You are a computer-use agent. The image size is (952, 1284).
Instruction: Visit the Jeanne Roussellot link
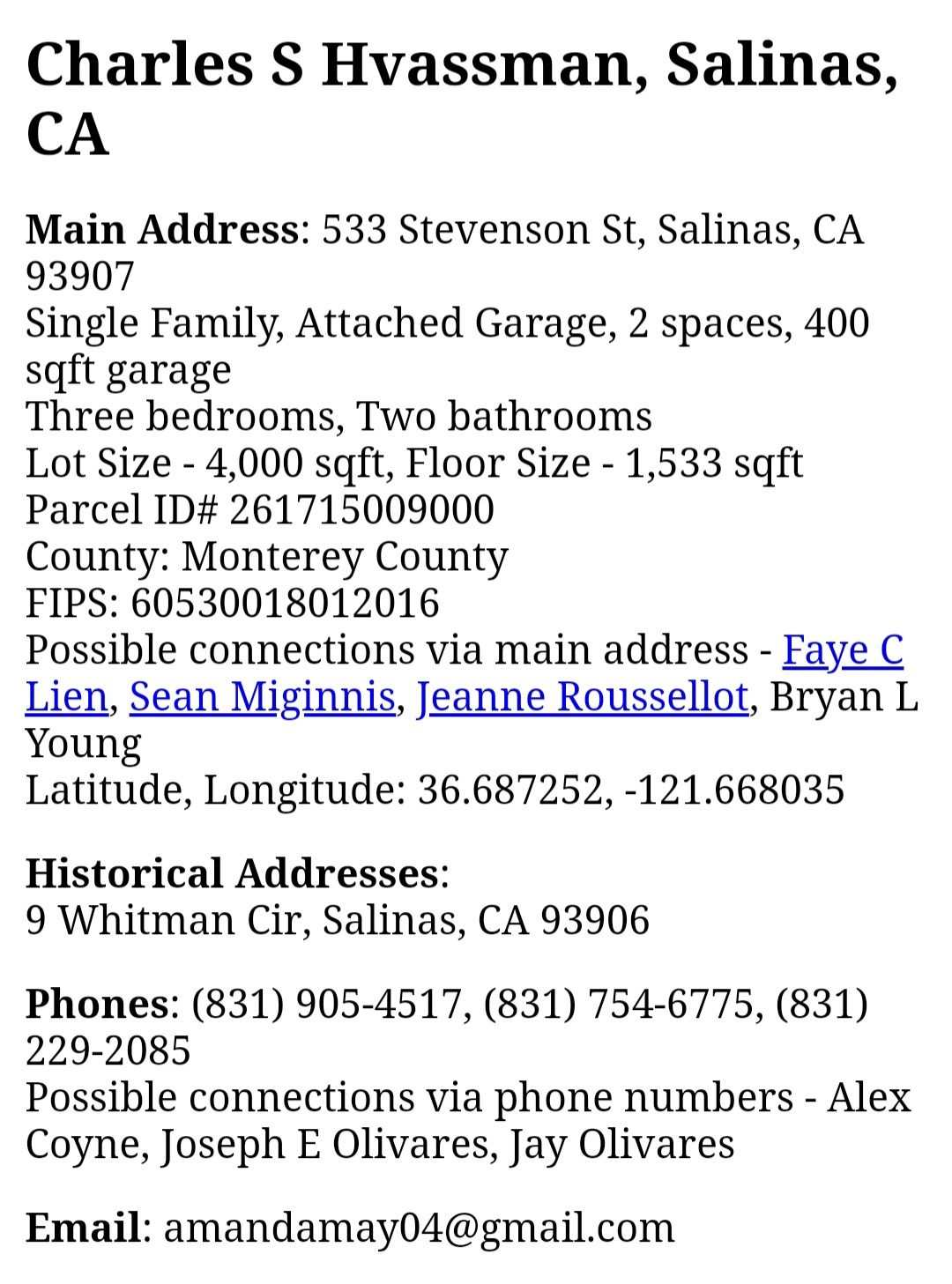[582, 697]
